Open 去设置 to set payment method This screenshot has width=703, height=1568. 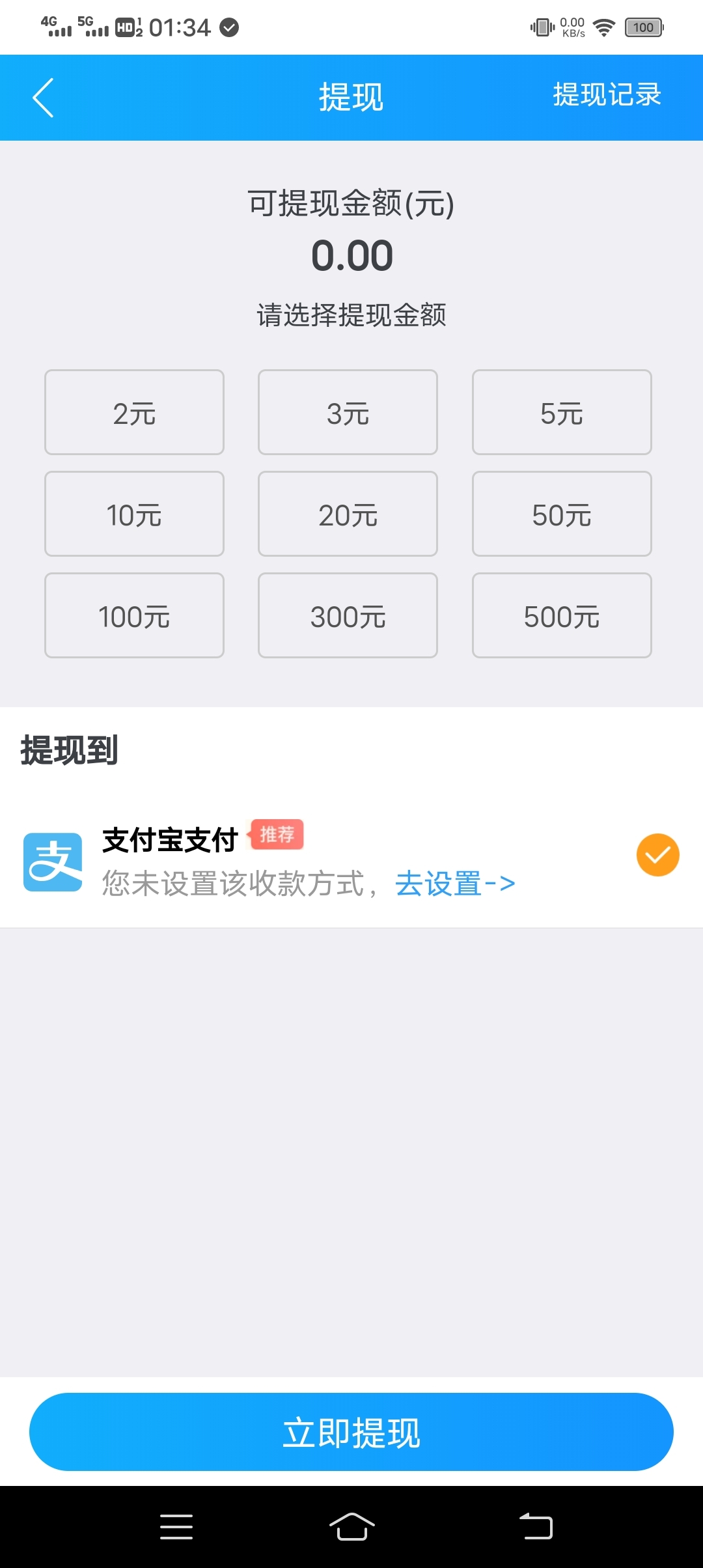pos(456,883)
